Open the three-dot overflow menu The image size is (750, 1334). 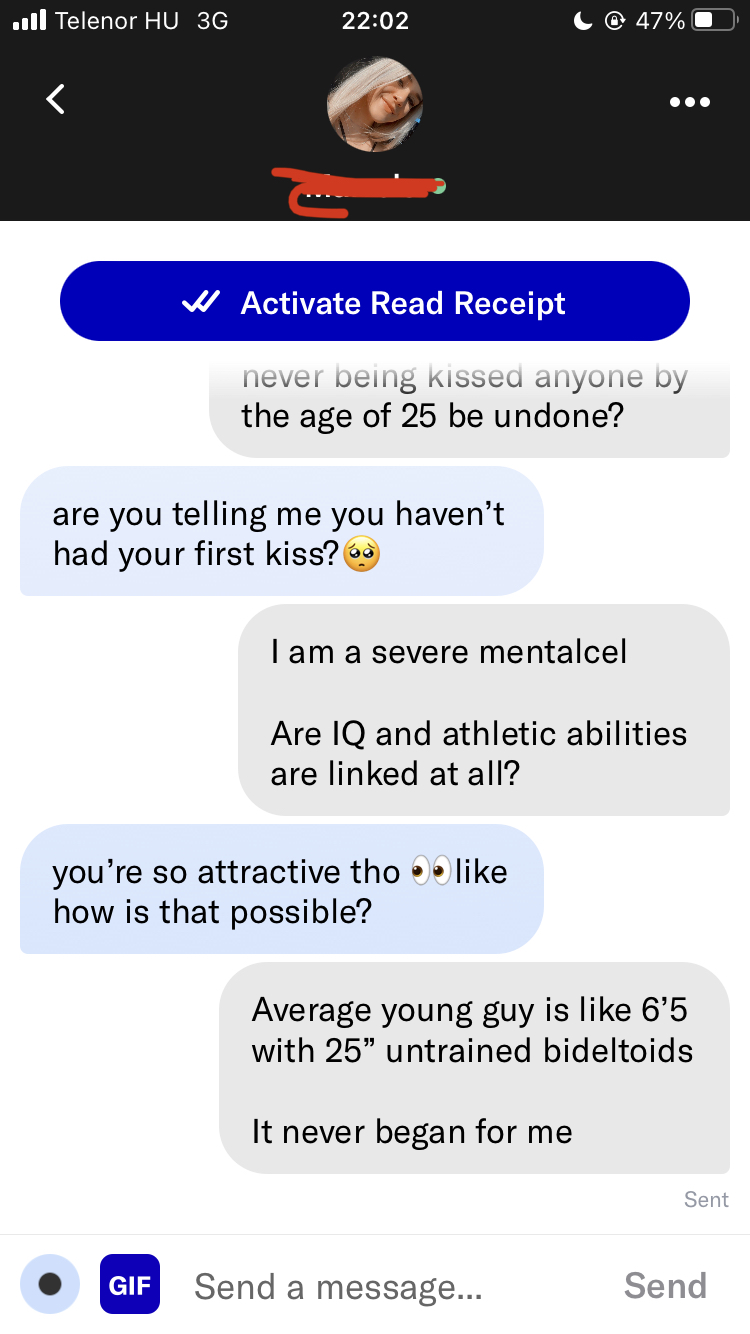tap(690, 102)
